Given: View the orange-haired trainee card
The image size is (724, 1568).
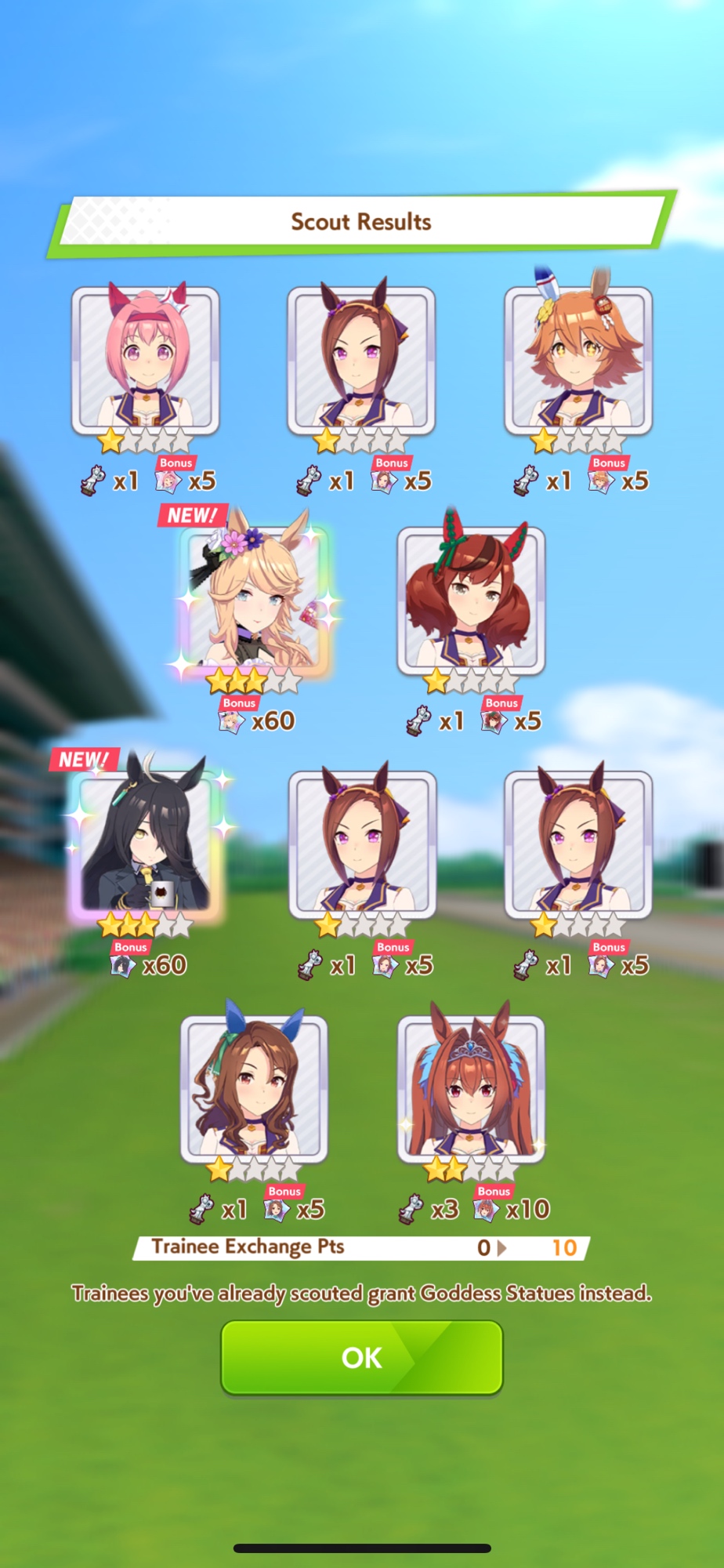Looking at the screenshot, I should coord(578,361).
